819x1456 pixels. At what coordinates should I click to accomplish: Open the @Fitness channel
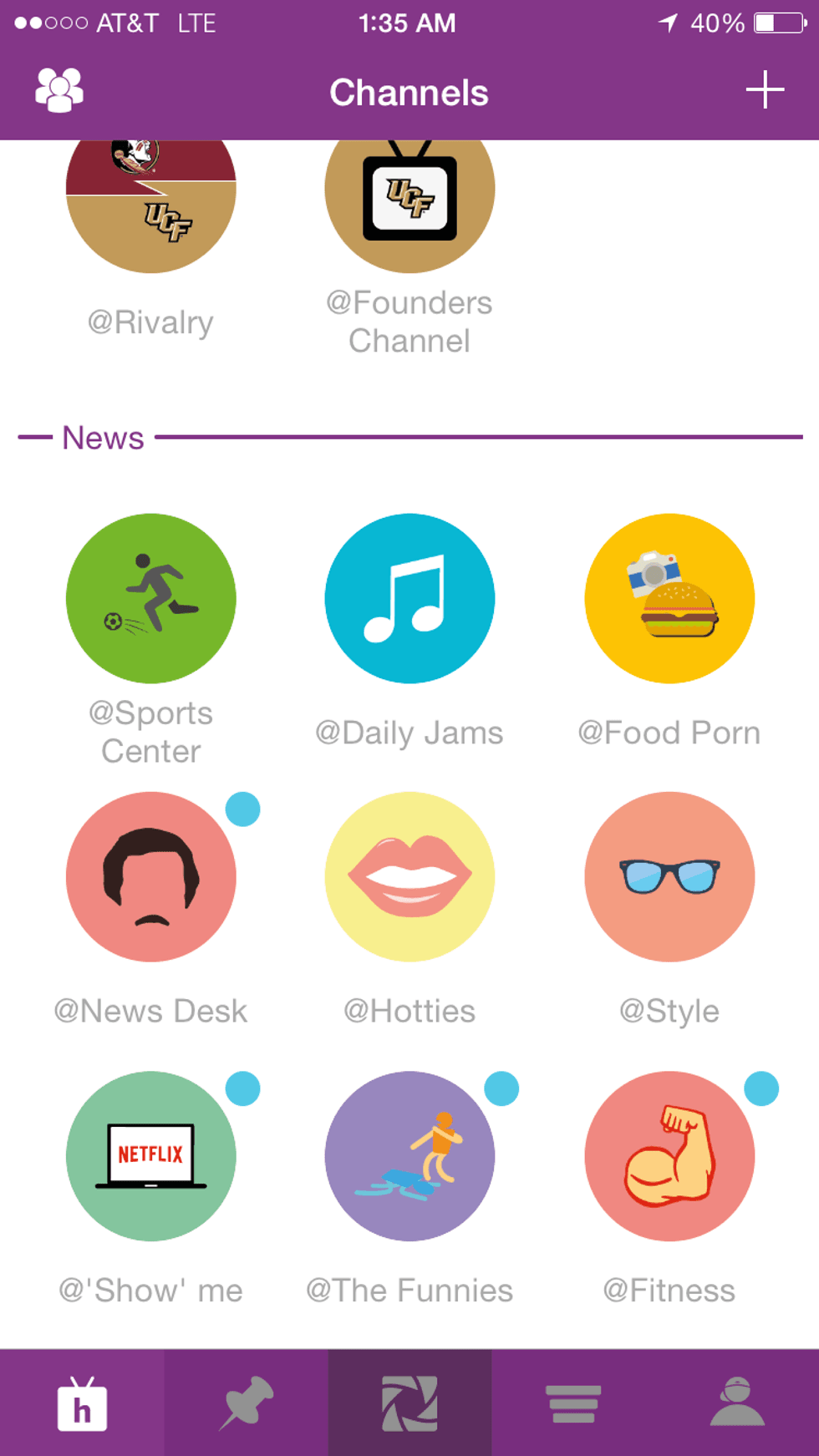coord(669,1156)
